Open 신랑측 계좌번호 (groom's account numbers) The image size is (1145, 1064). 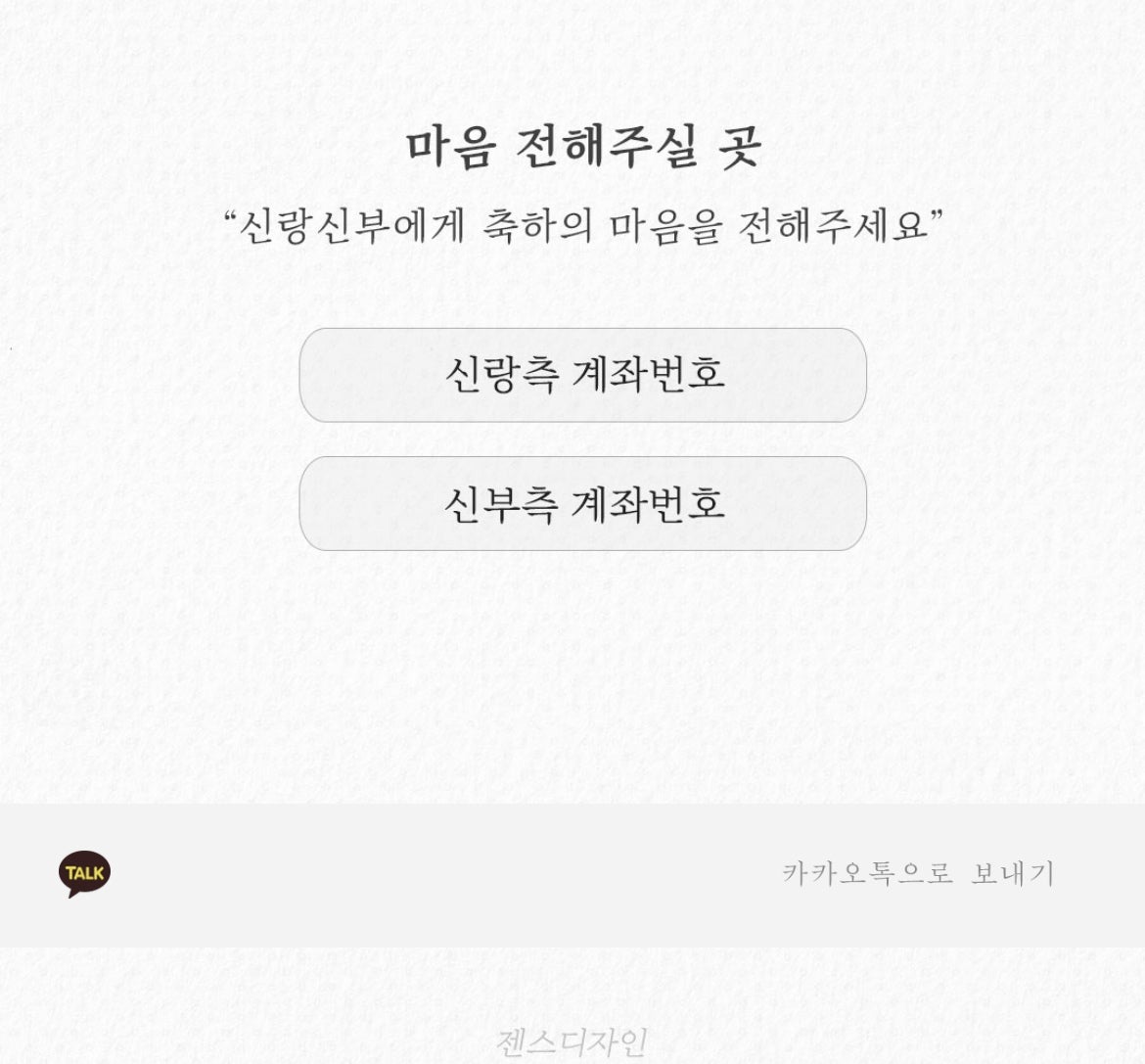(x=582, y=375)
